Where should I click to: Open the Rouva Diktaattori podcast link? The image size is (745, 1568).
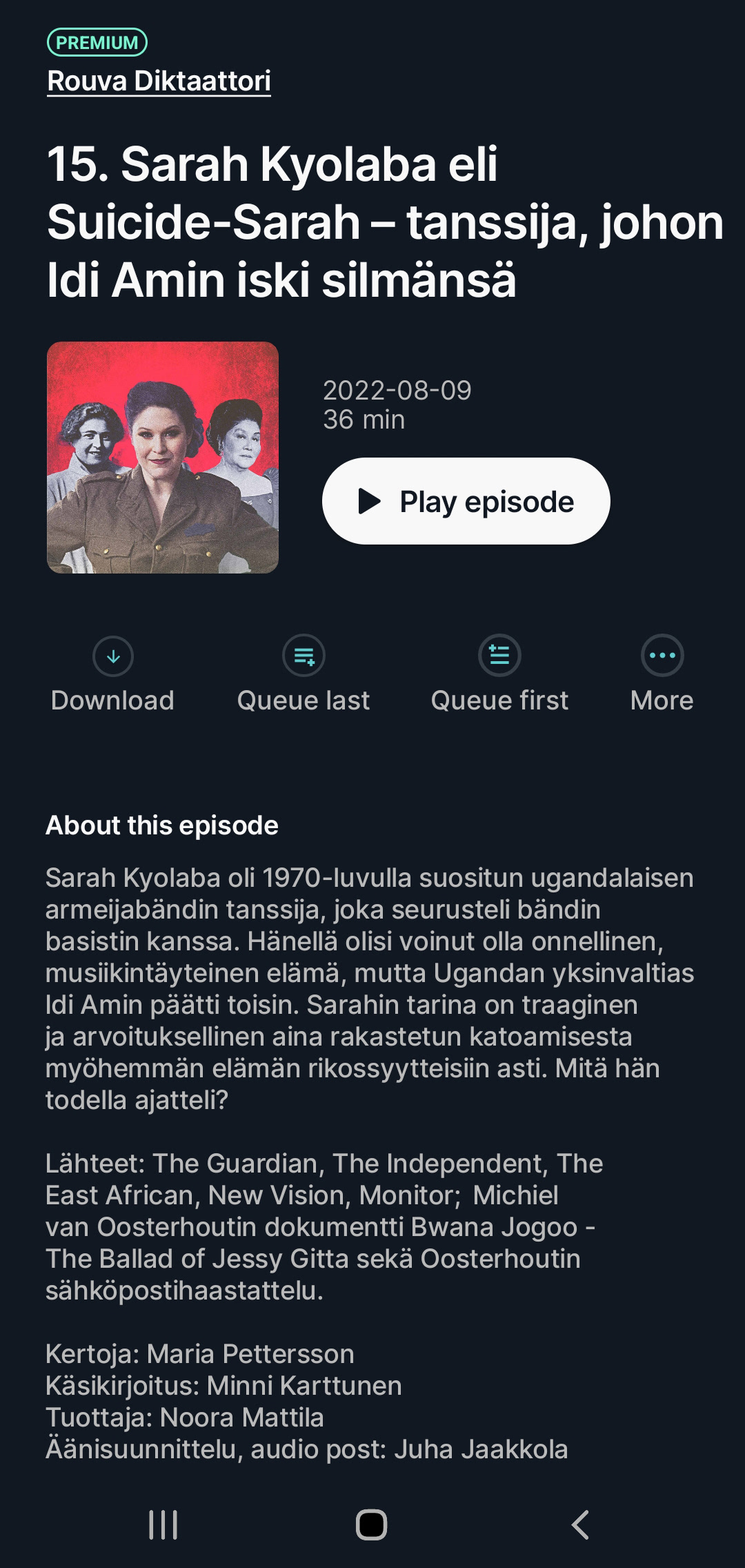[159, 81]
